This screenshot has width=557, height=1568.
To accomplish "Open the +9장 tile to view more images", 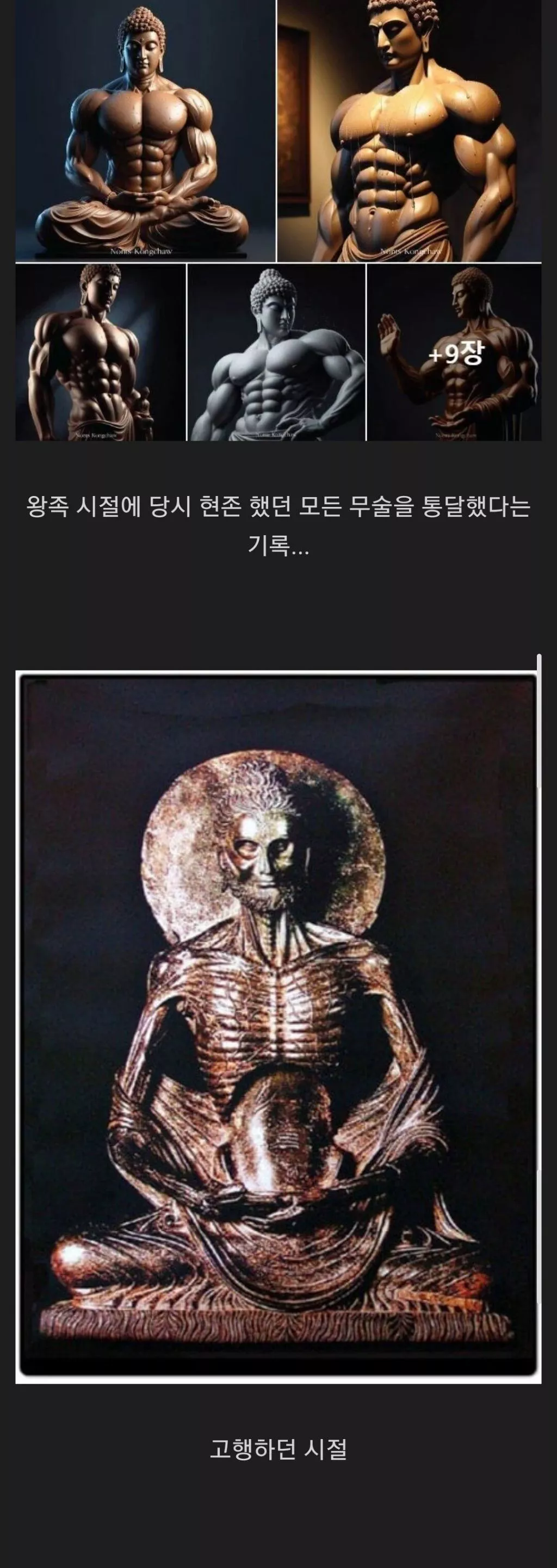I will tap(454, 352).
